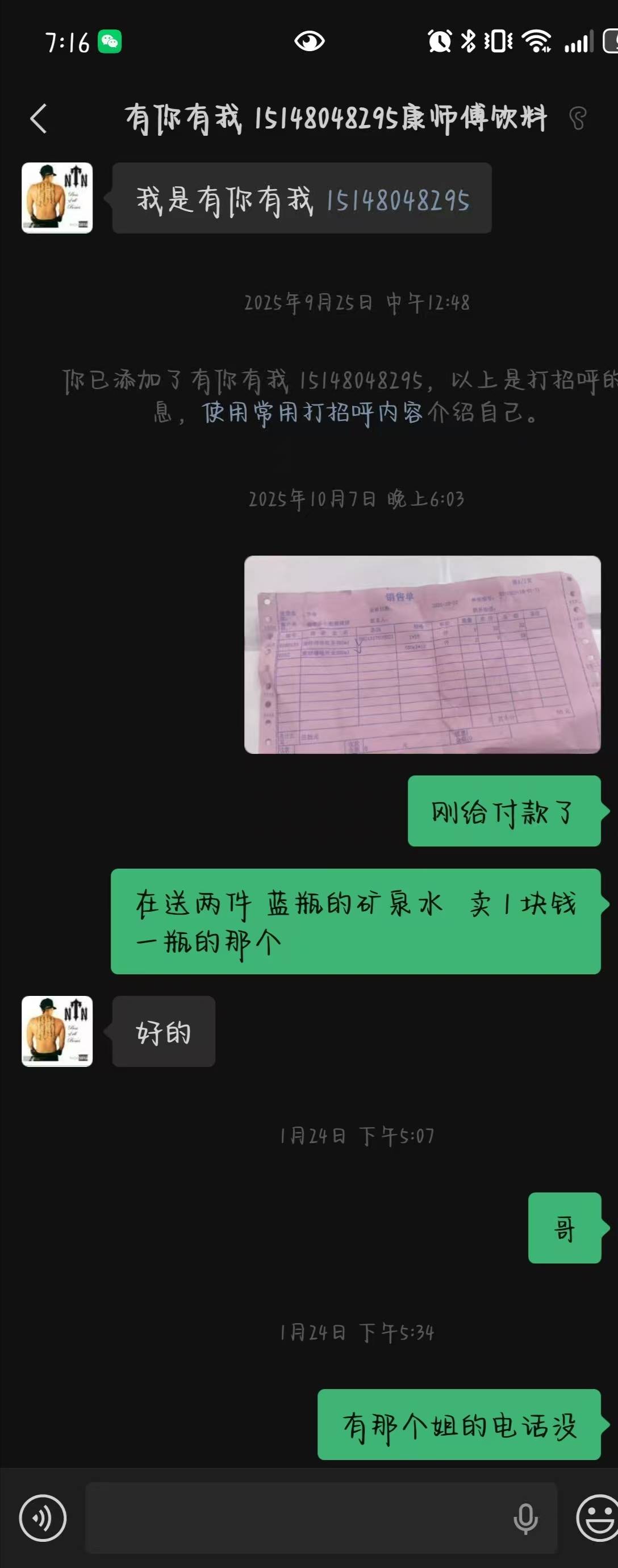Switch to voice message input
The width and height of the screenshot is (618, 1568).
coord(43,1517)
